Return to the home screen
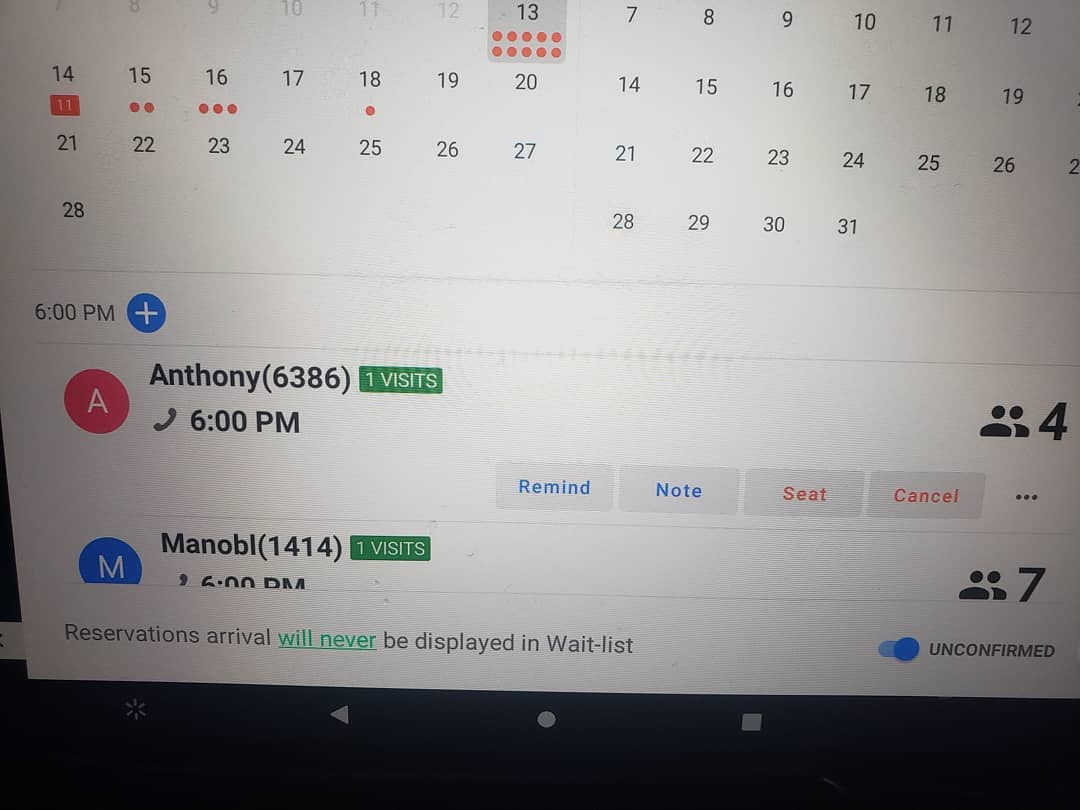Screen dimensions: 1080x810 [x=546, y=719]
